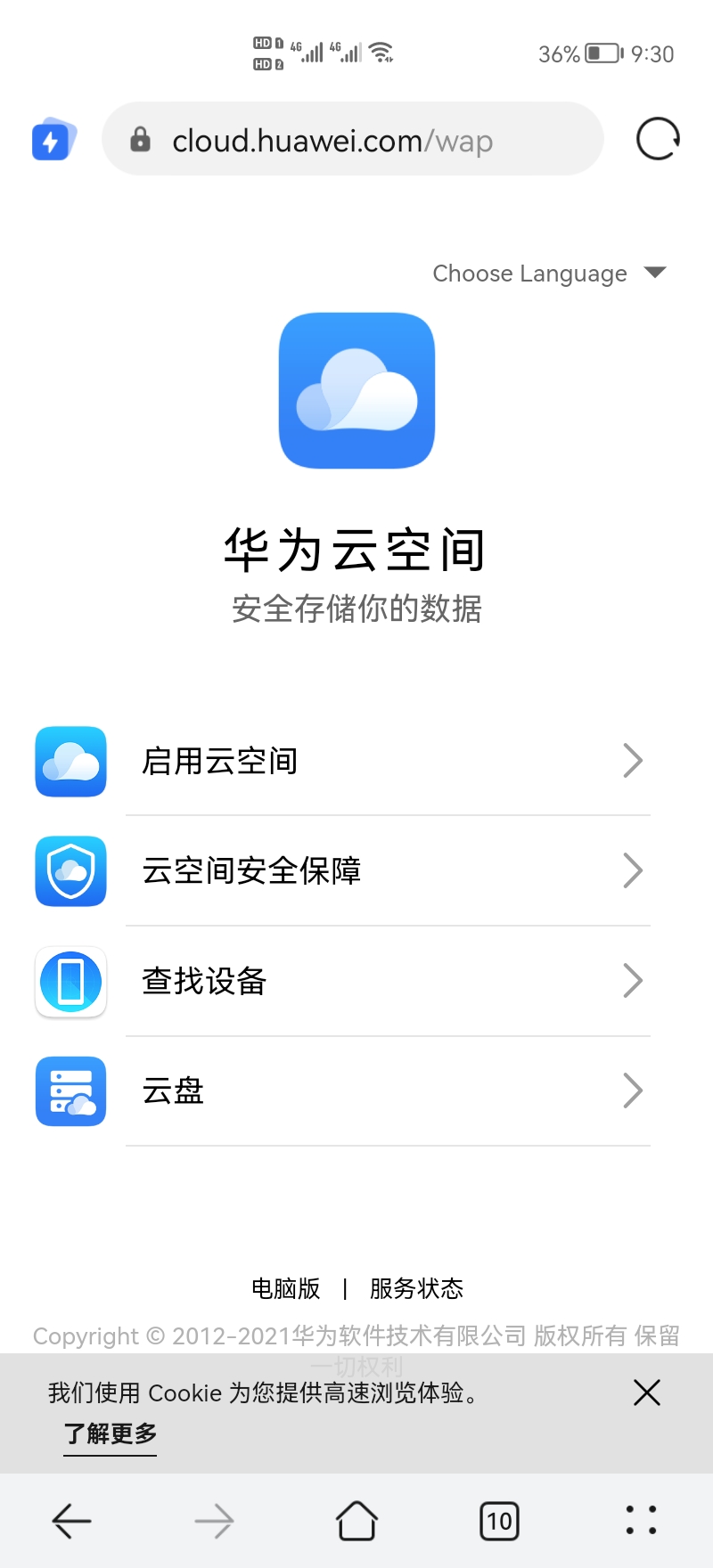The width and height of the screenshot is (713, 1568).
Task: Open the tab switcher showing 10 tabs
Action: 499,1521
